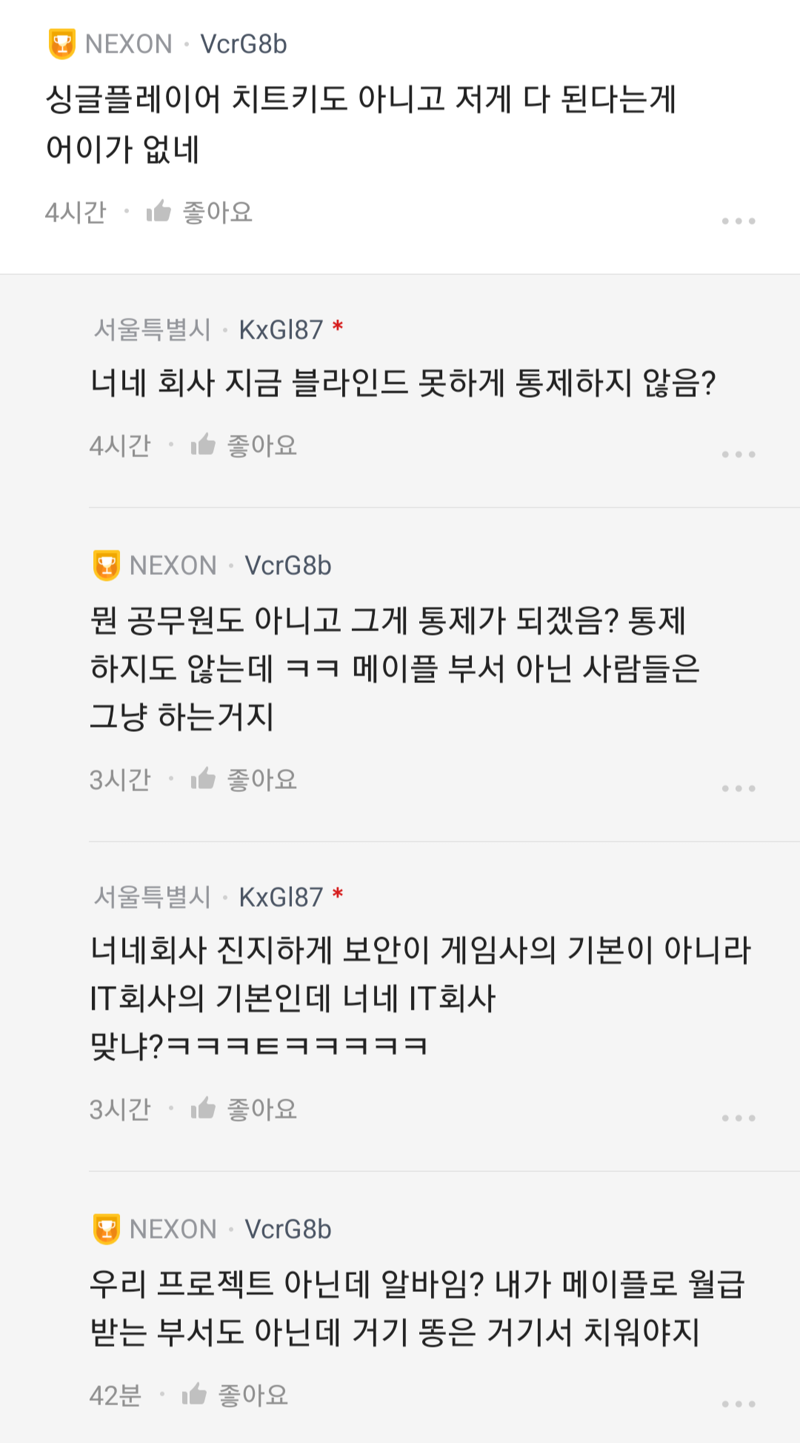Image resolution: width=800 pixels, height=1443 pixels.
Task: Like the reply "너네회사 진지하게 보안이"
Action: pyautogui.click(x=243, y=1108)
